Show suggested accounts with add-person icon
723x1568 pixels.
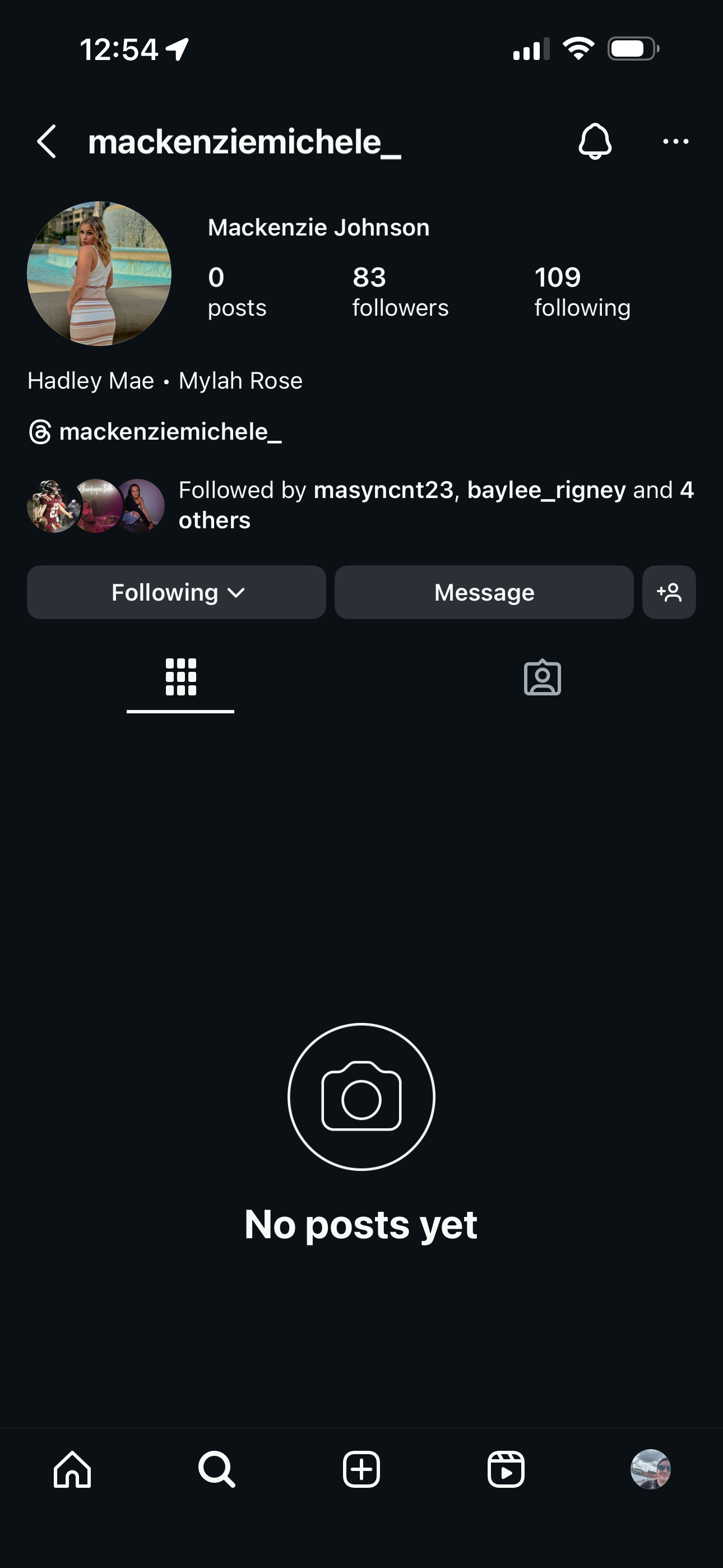[669, 592]
